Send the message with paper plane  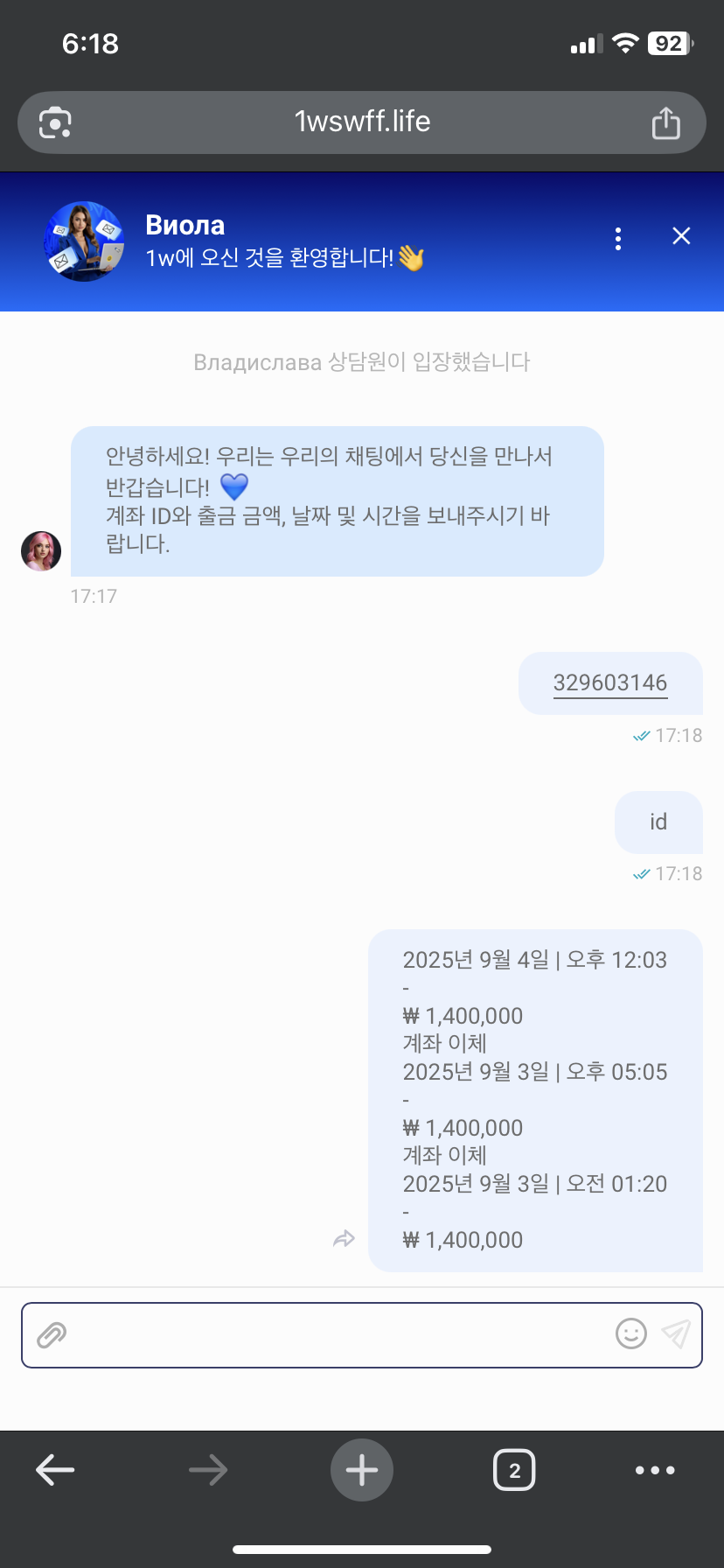pos(675,1333)
